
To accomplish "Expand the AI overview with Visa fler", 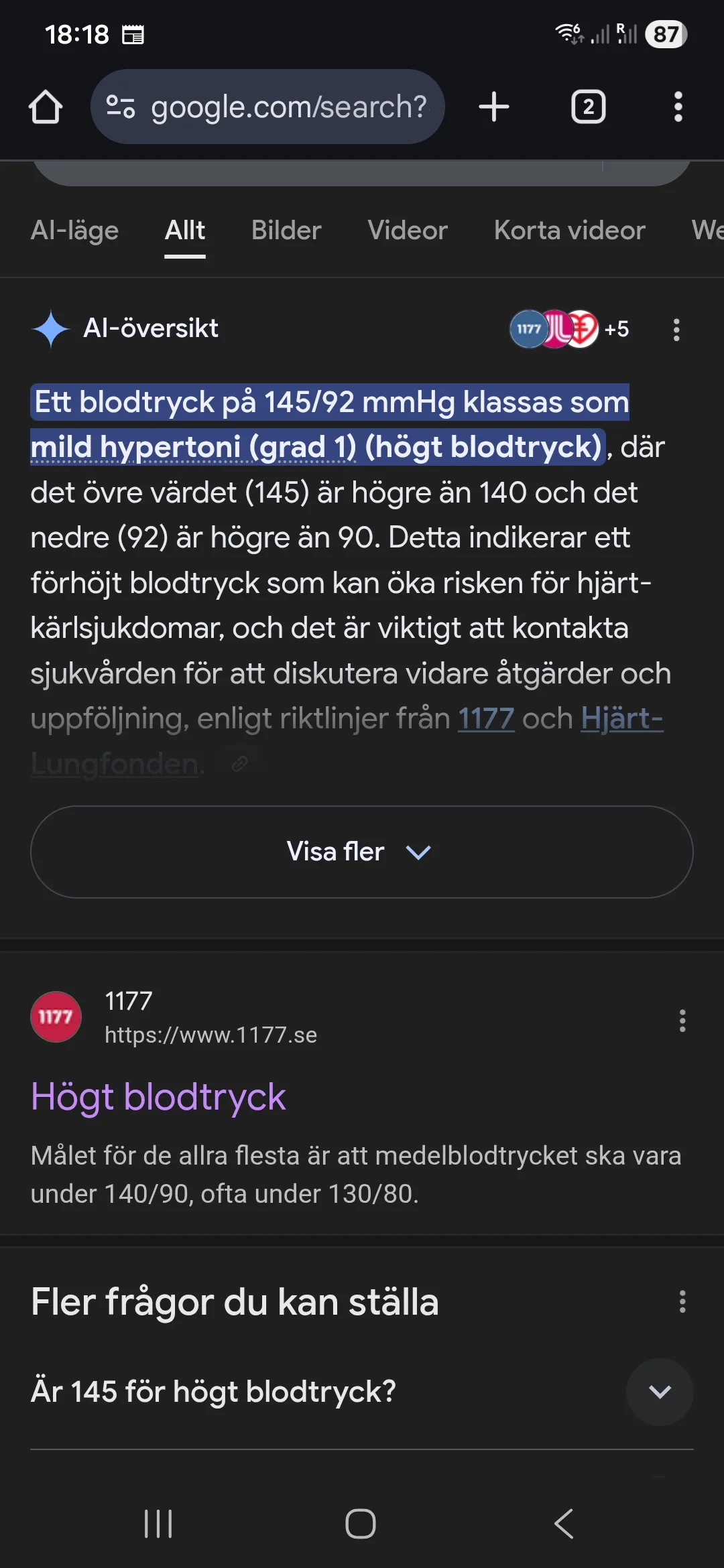I will pyautogui.click(x=359, y=852).
